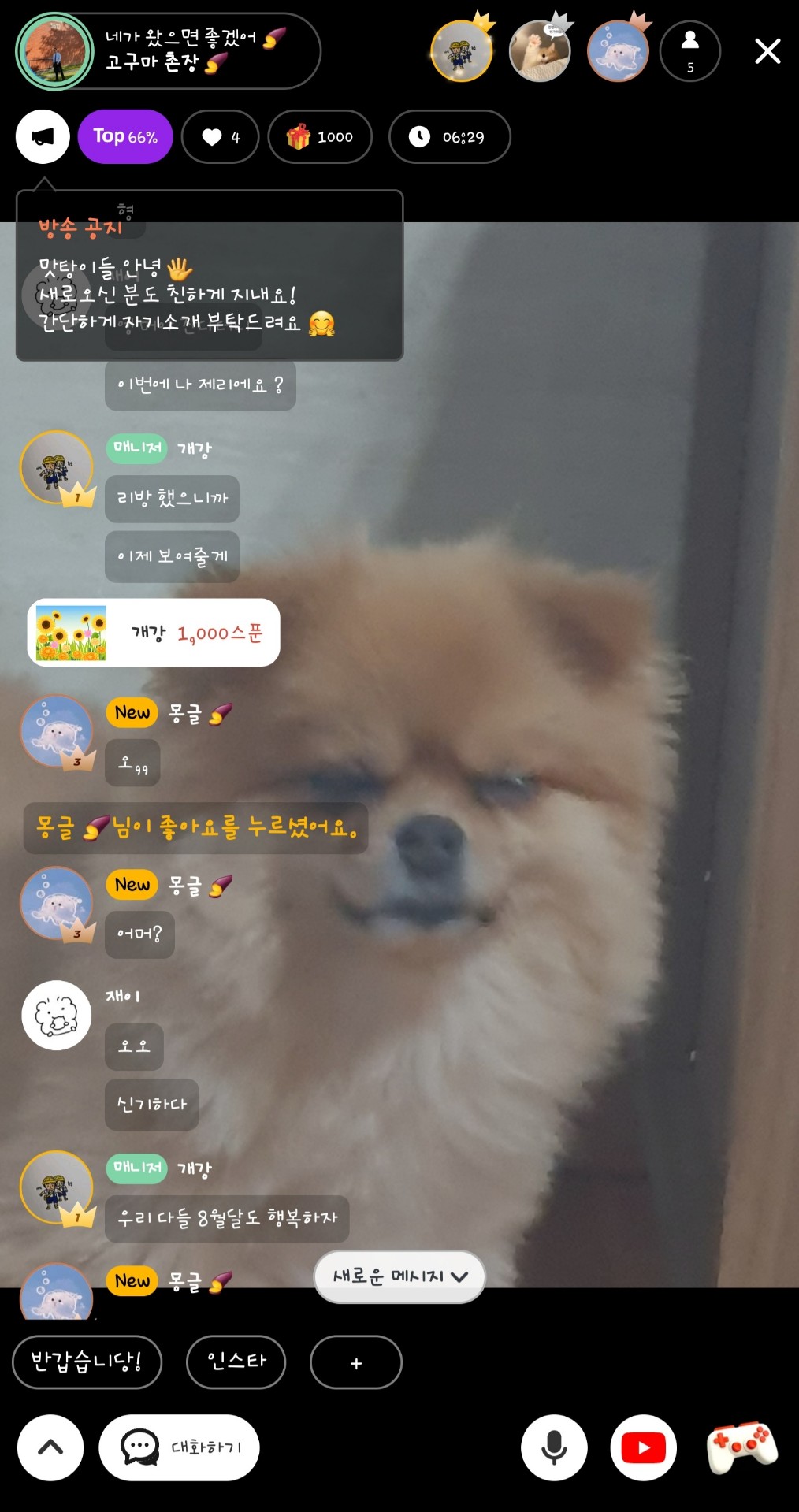Open the game controller menu

[x=741, y=1447]
